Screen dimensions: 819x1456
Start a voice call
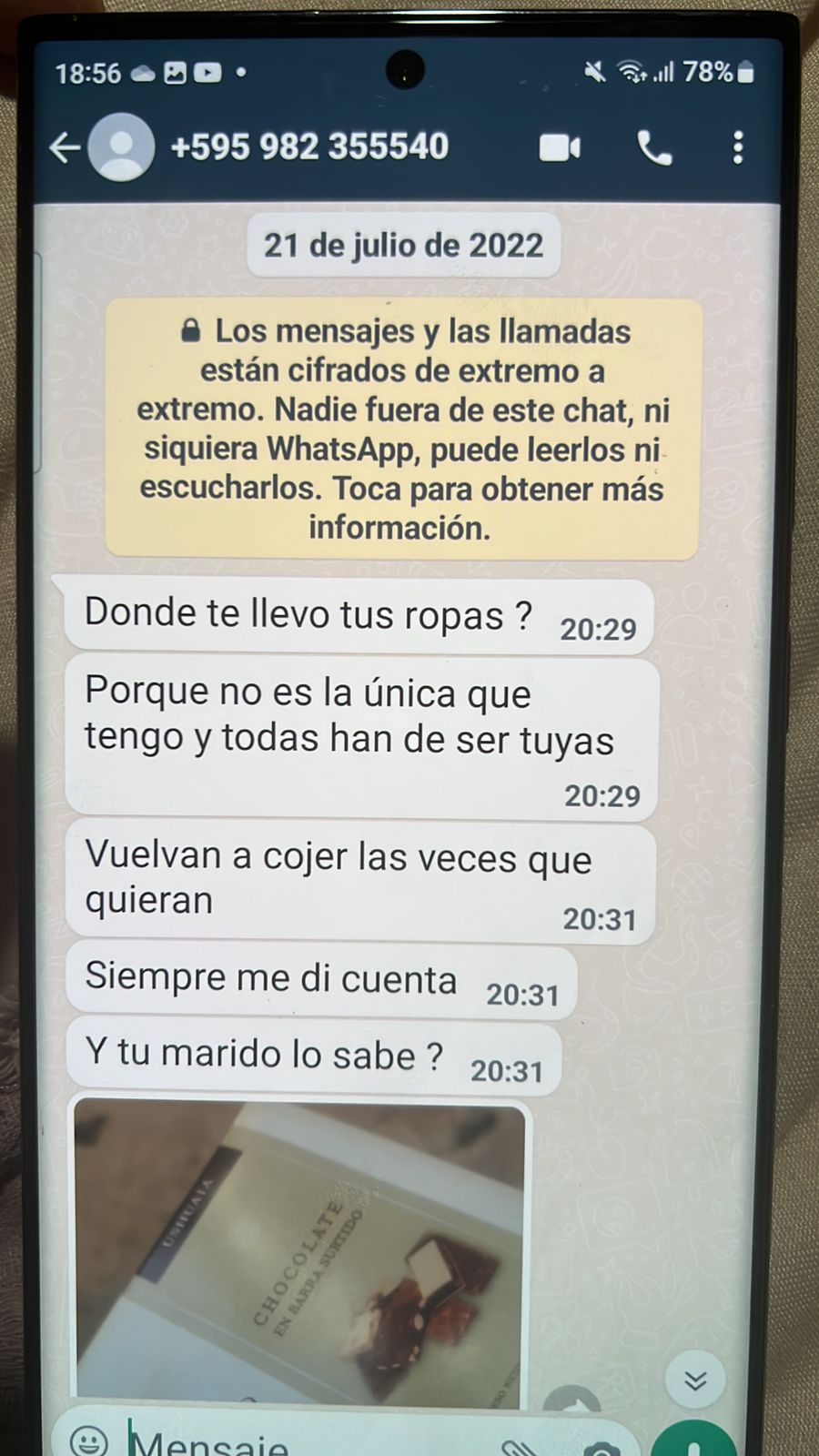point(654,147)
